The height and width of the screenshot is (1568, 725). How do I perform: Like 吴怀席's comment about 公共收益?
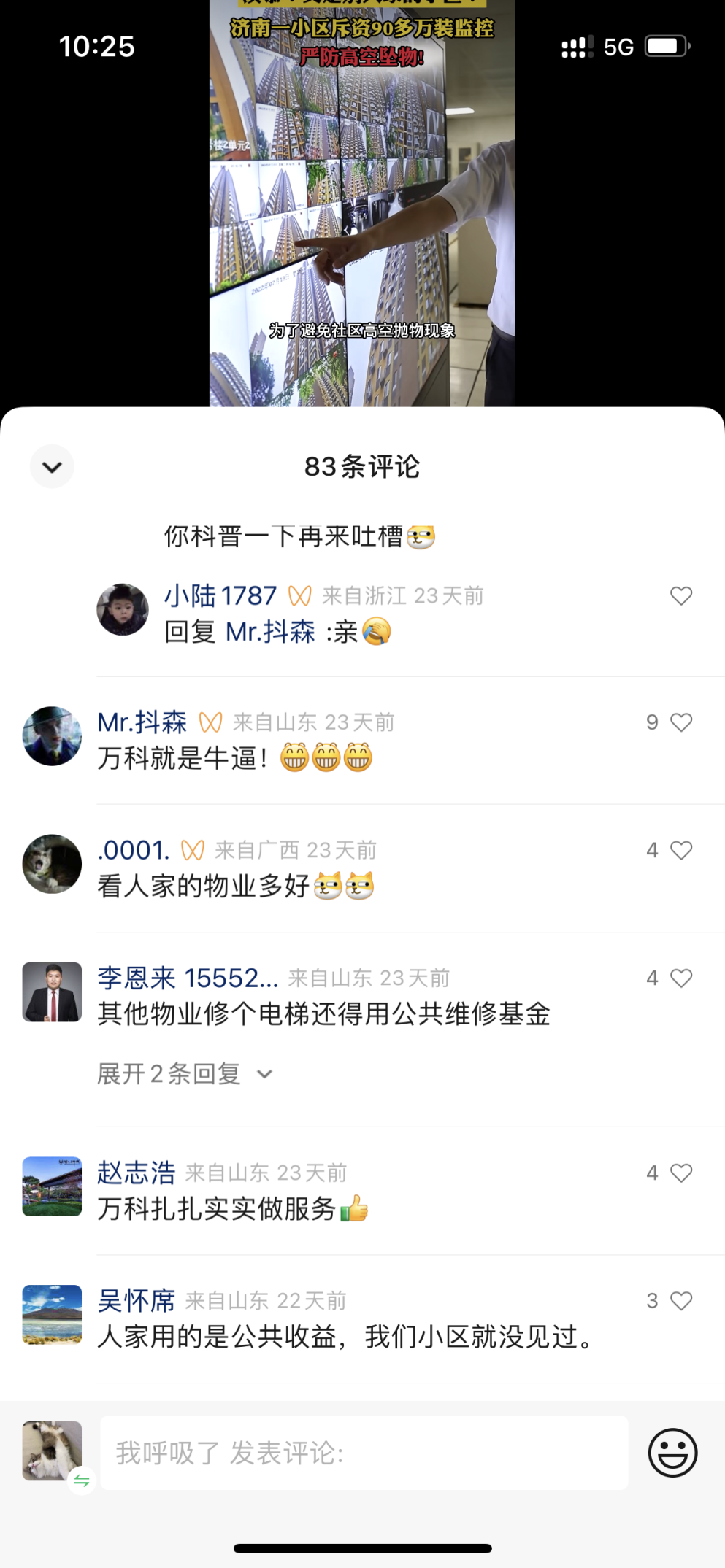(x=680, y=1300)
